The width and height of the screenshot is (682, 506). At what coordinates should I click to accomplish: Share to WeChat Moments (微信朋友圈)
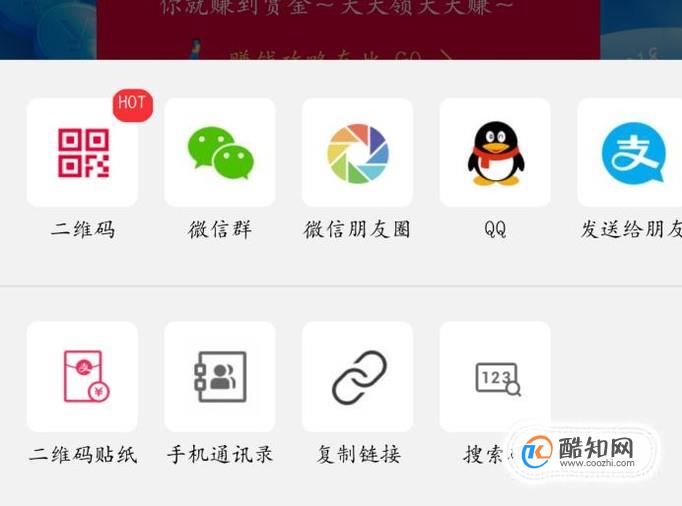click(x=357, y=153)
